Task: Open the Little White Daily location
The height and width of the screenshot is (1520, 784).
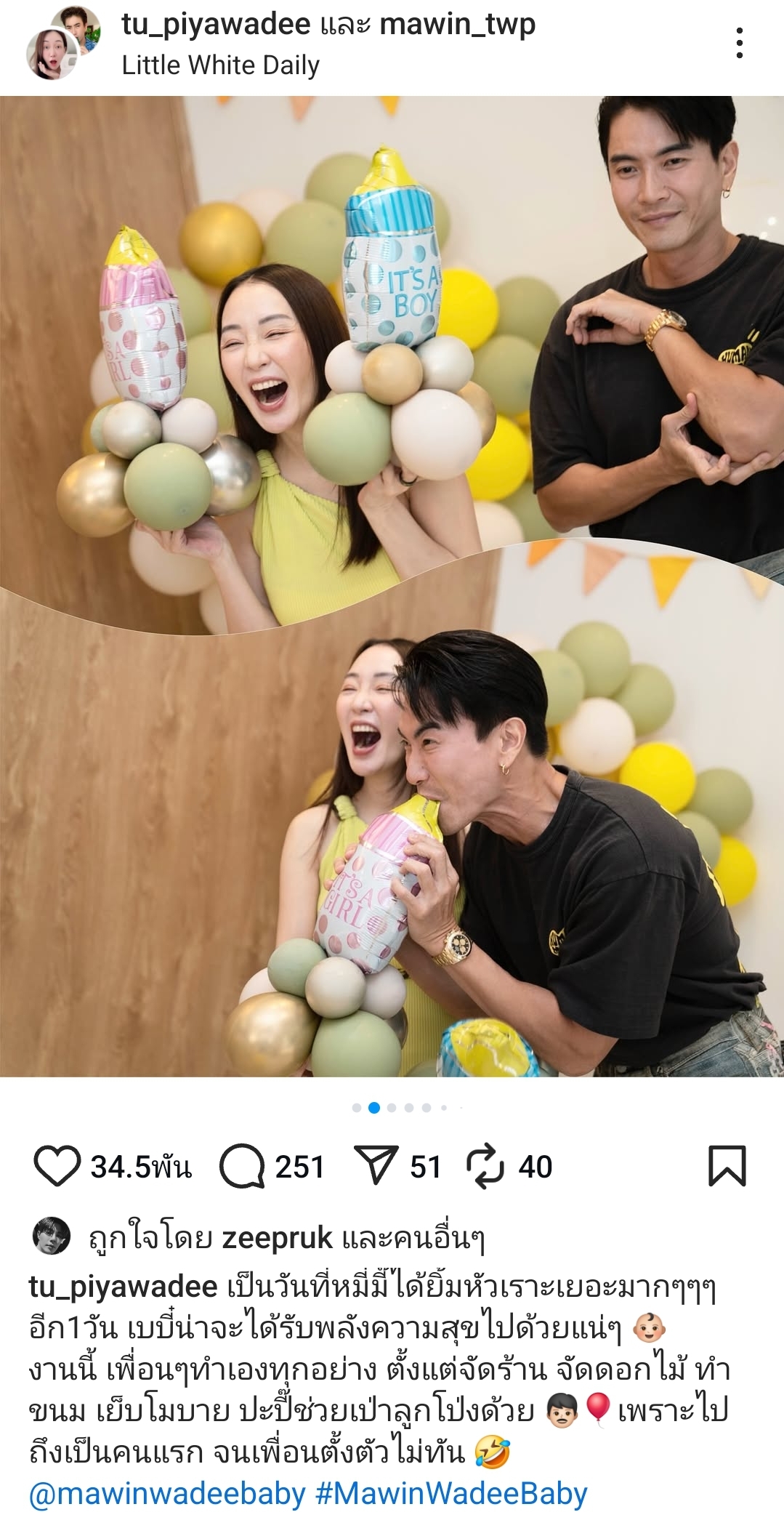Action: coord(220,65)
